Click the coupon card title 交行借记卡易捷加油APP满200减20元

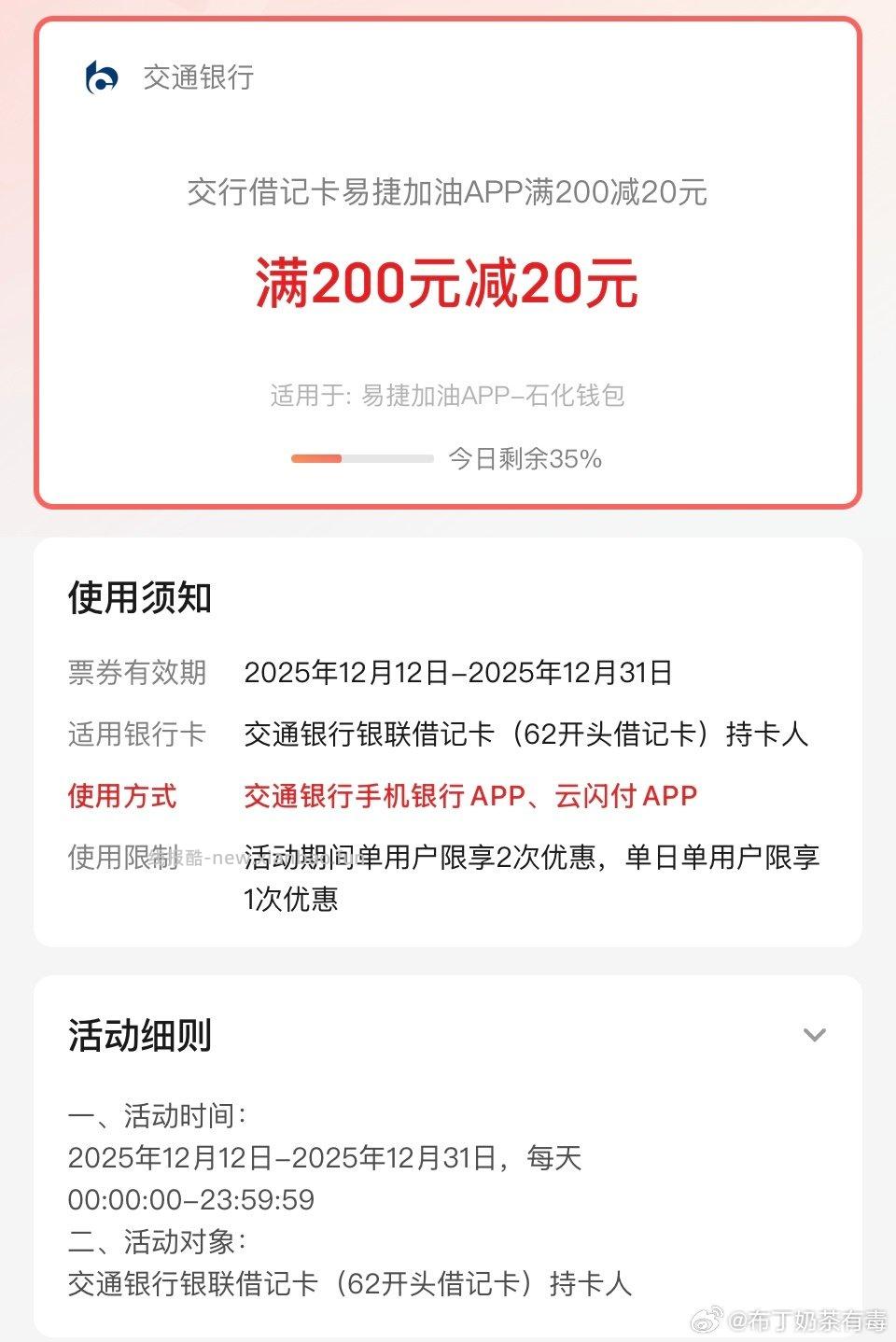point(448,194)
